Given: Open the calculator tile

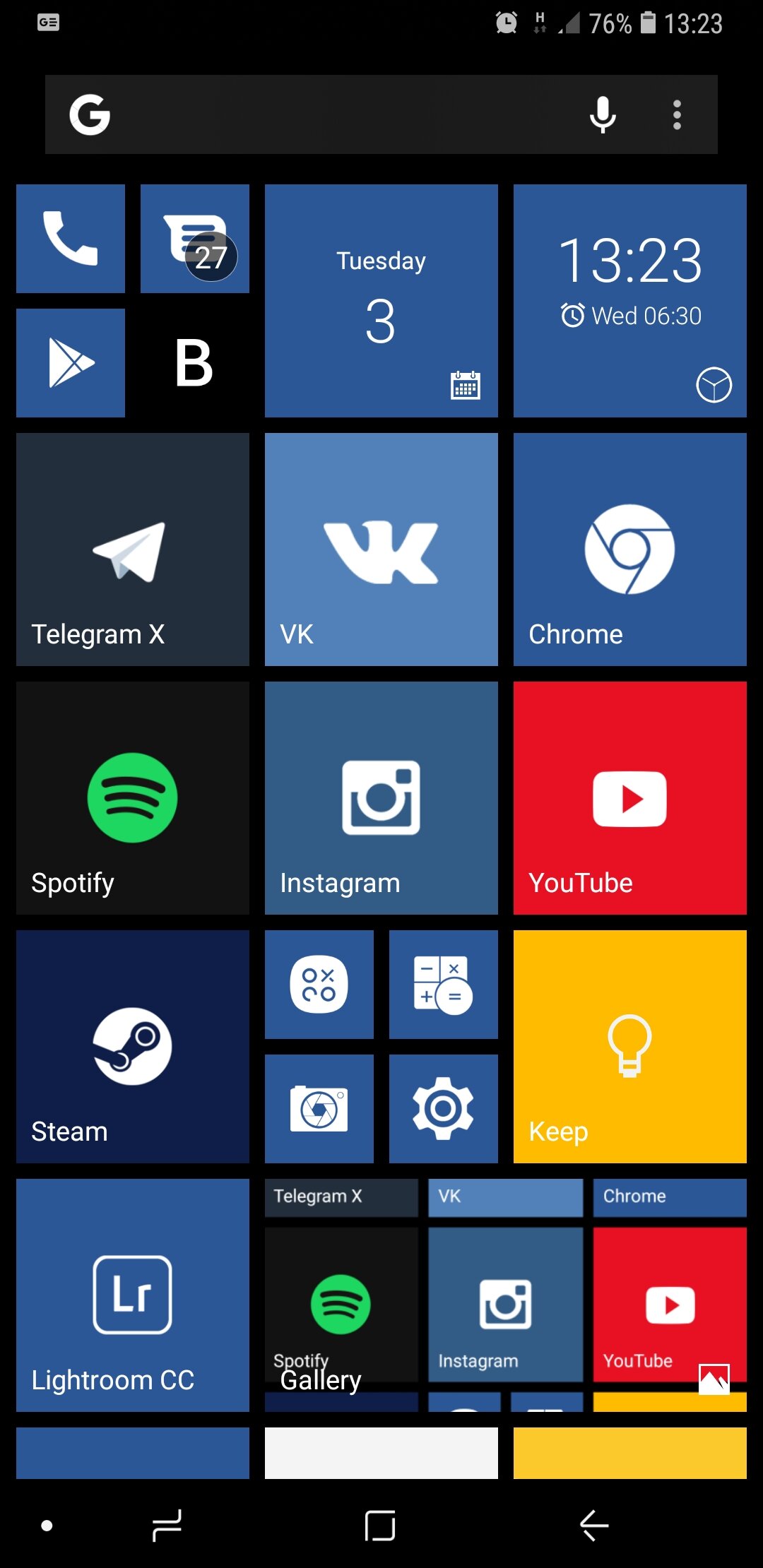Looking at the screenshot, I should coord(444,985).
